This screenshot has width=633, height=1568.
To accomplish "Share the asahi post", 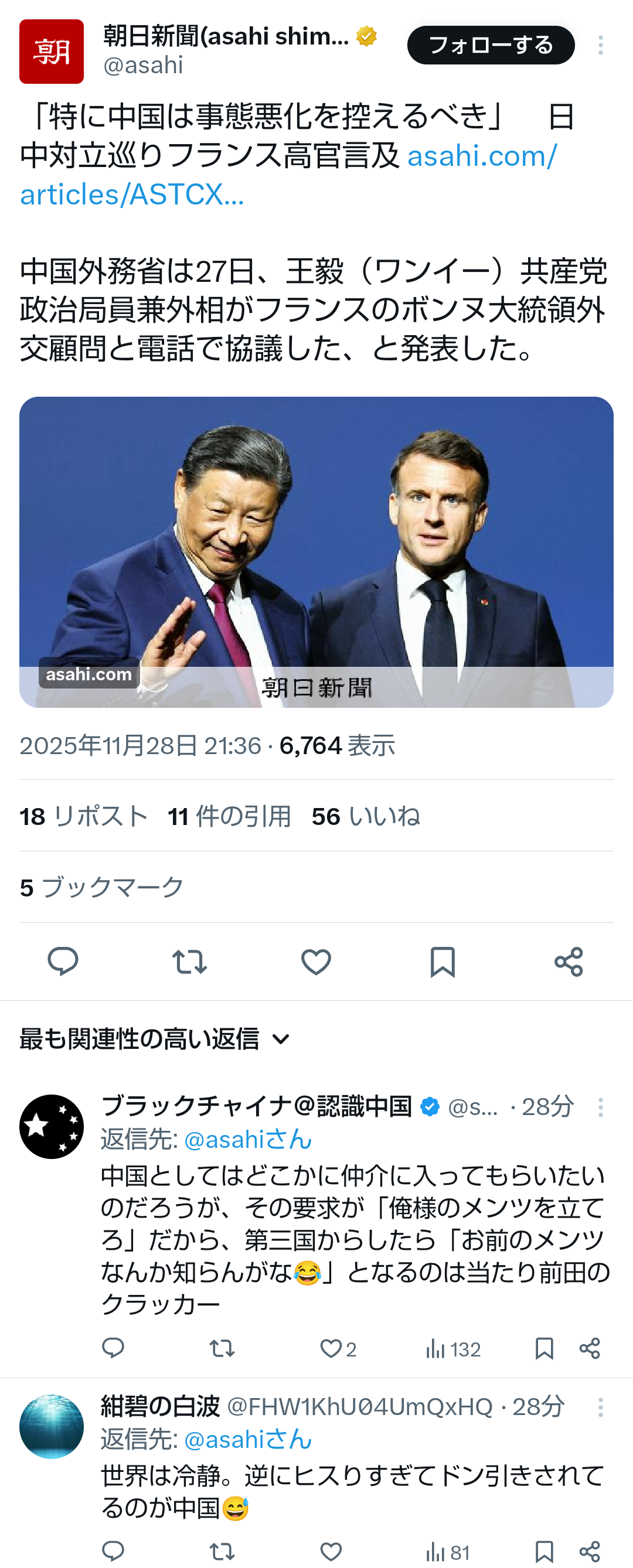I will coord(569,962).
